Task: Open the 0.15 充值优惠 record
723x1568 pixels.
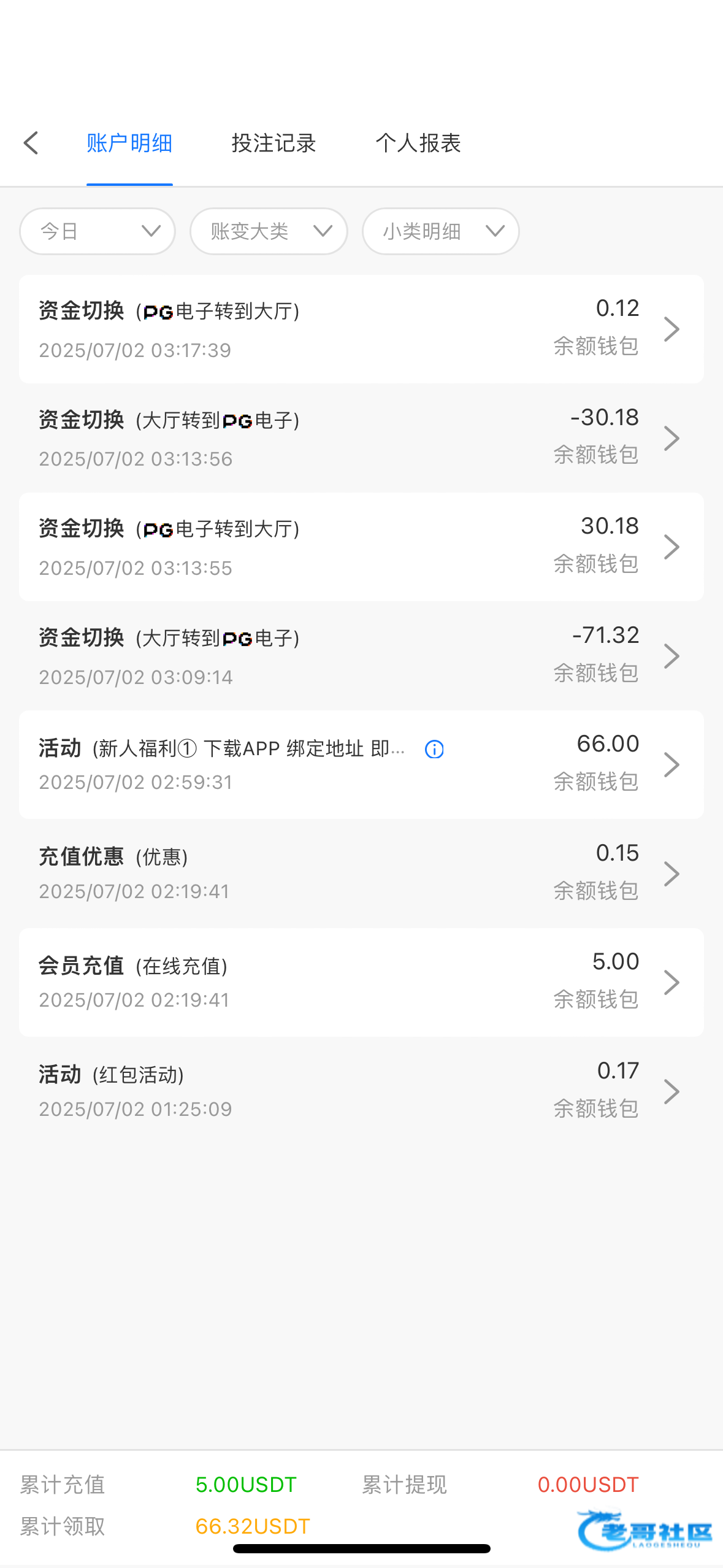Action: (361, 874)
